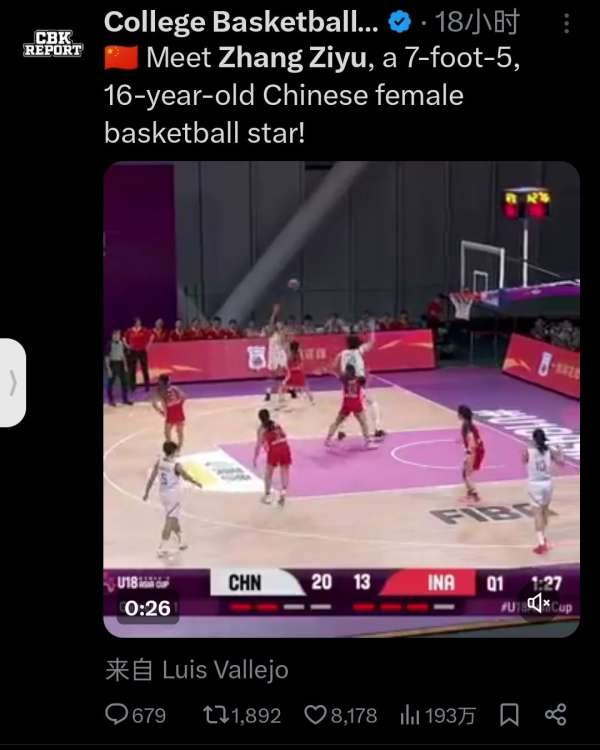Expand the side panel handle
The width and height of the screenshot is (600, 750).
12,383
